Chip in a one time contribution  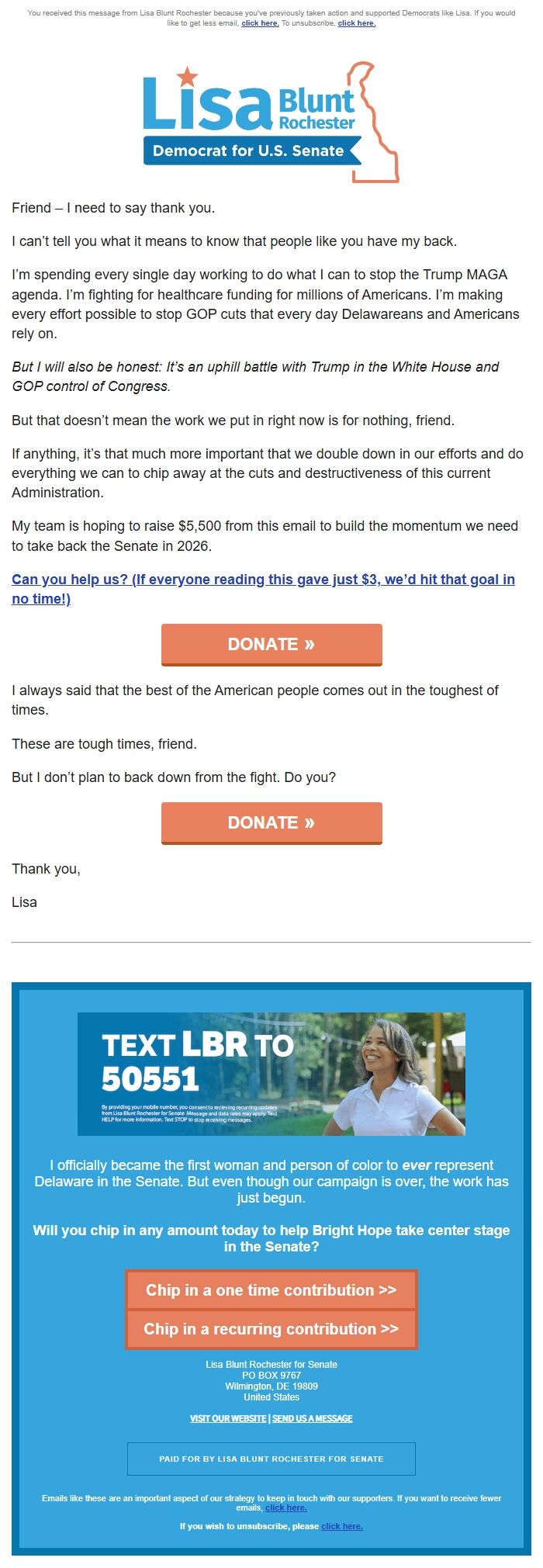coord(271,1290)
